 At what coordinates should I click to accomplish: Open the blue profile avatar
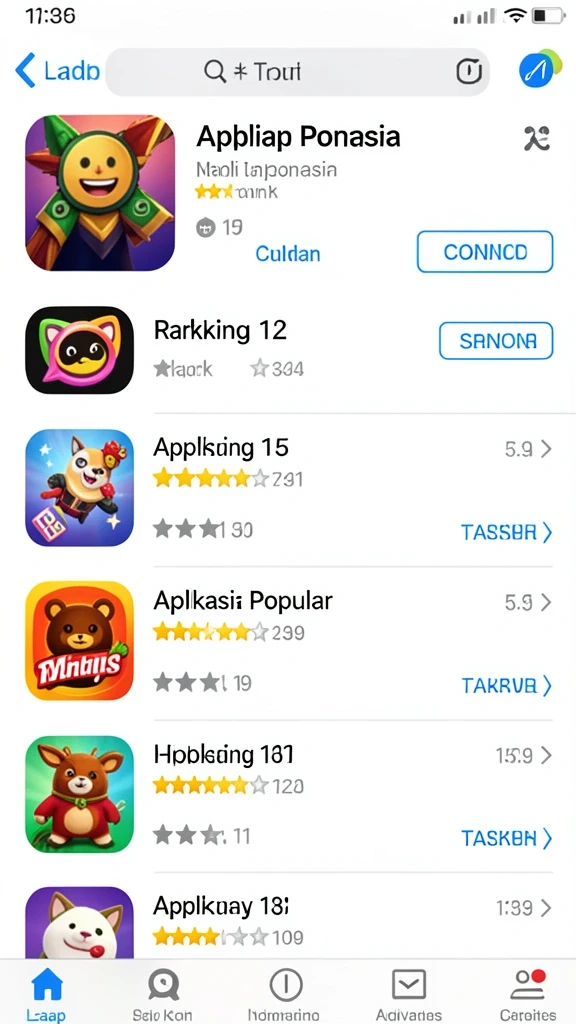539,67
